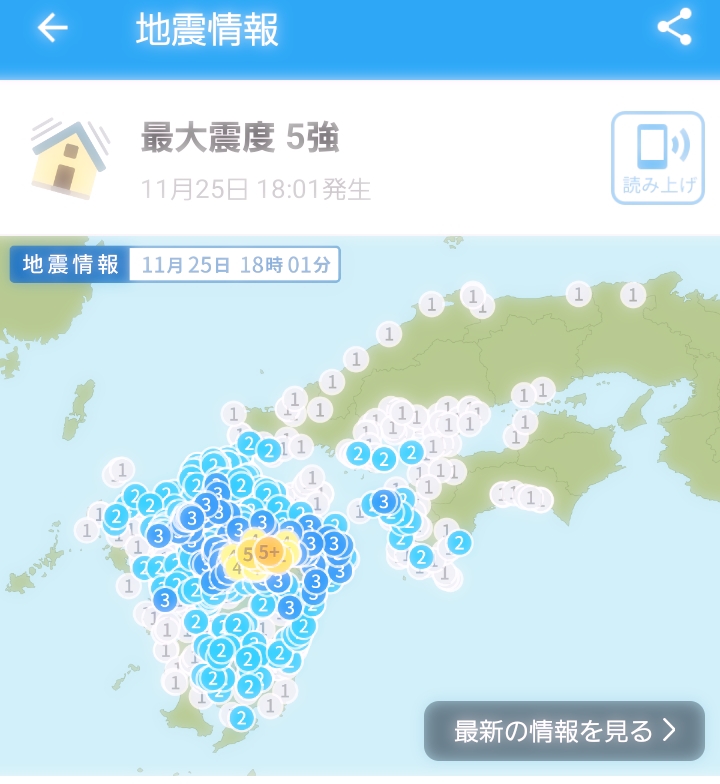Tap the 読み上げ read-aloud button
720x784 pixels.
click(x=656, y=158)
